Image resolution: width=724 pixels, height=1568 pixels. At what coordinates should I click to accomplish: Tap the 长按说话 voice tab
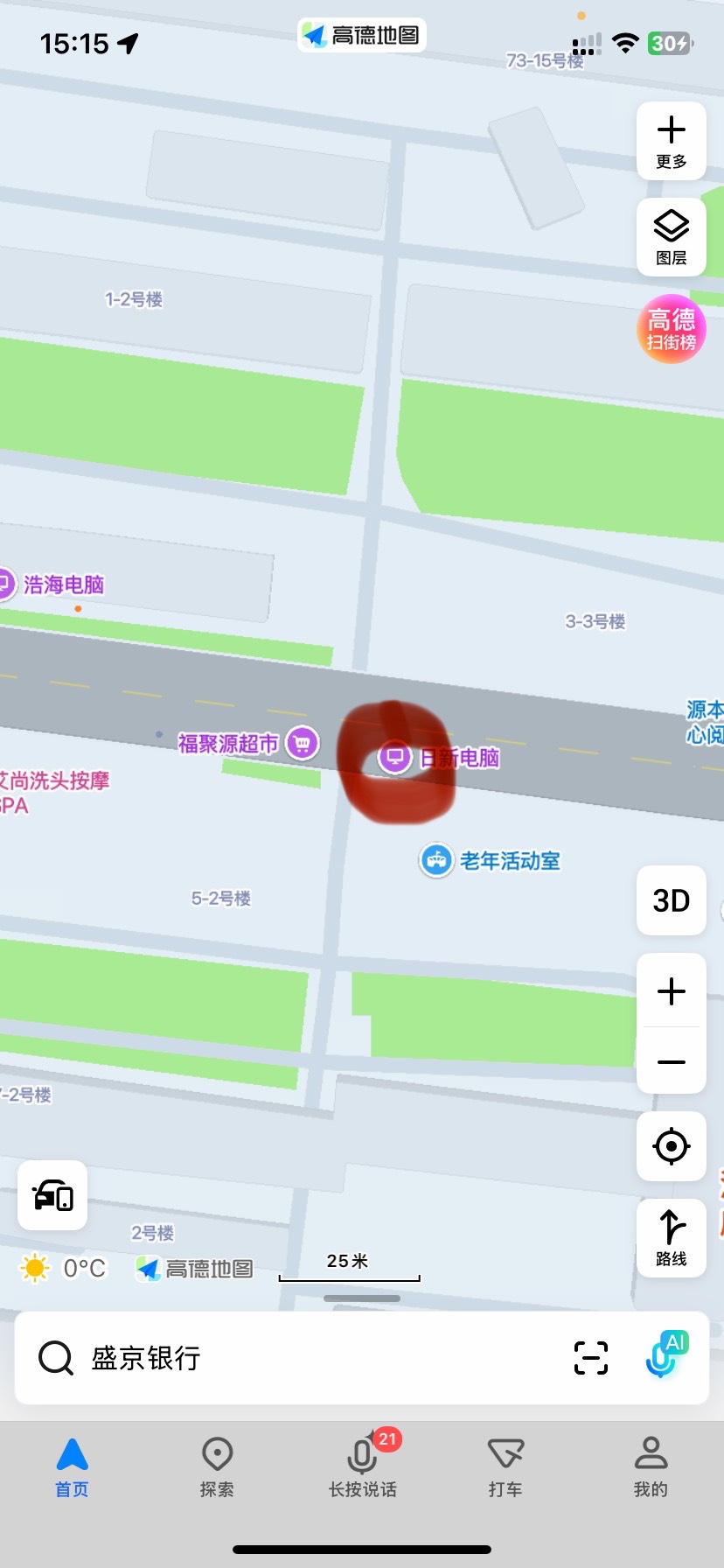[362, 1466]
